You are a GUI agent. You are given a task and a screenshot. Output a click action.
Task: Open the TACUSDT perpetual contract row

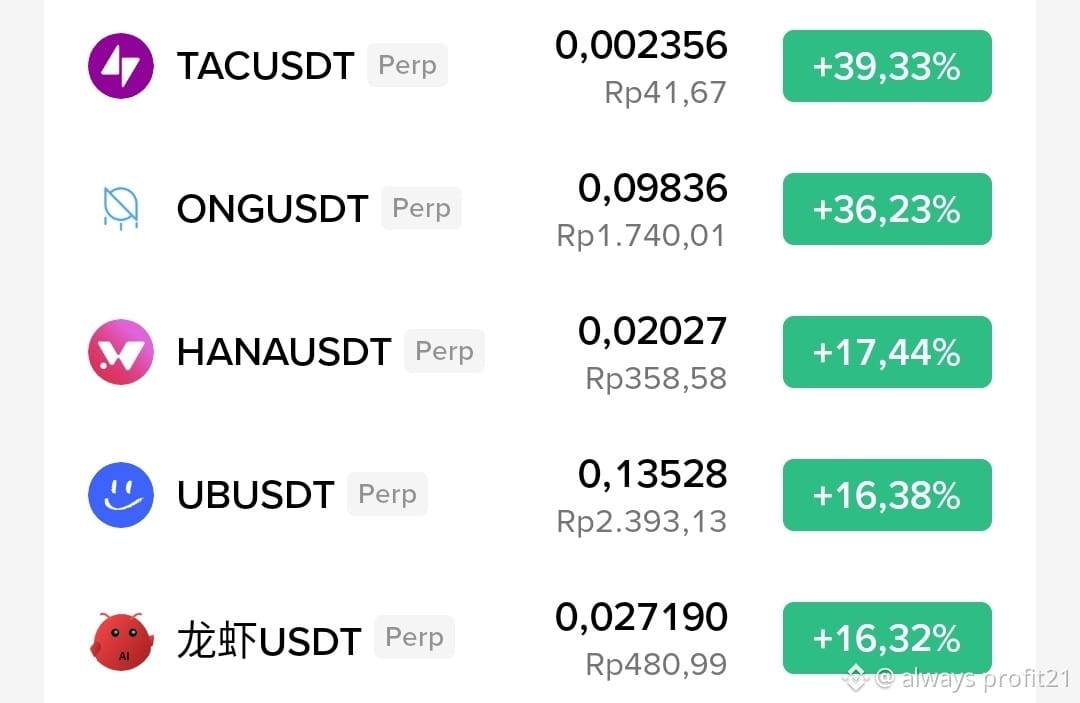[x=539, y=66]
